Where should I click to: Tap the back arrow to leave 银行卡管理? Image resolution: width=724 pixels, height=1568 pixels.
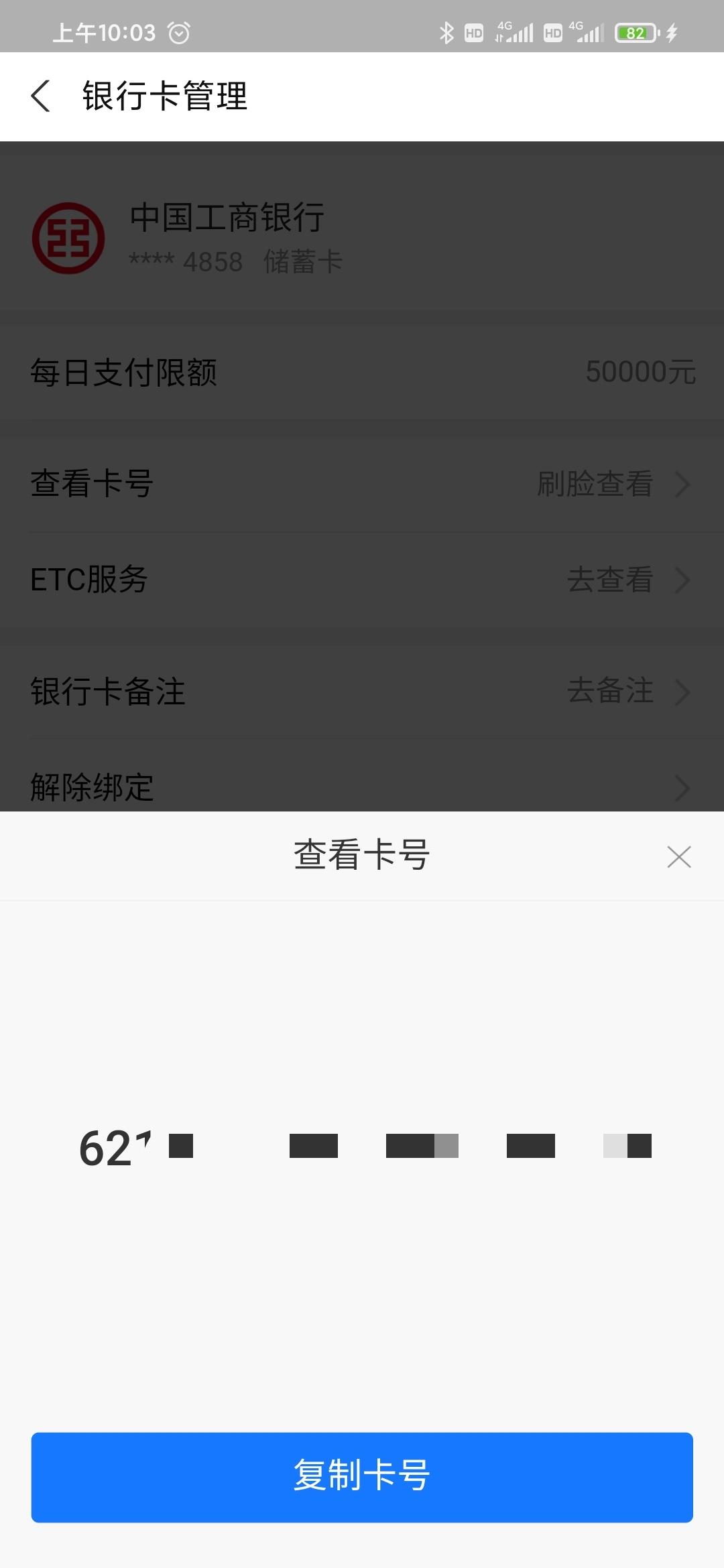point(42,96)
